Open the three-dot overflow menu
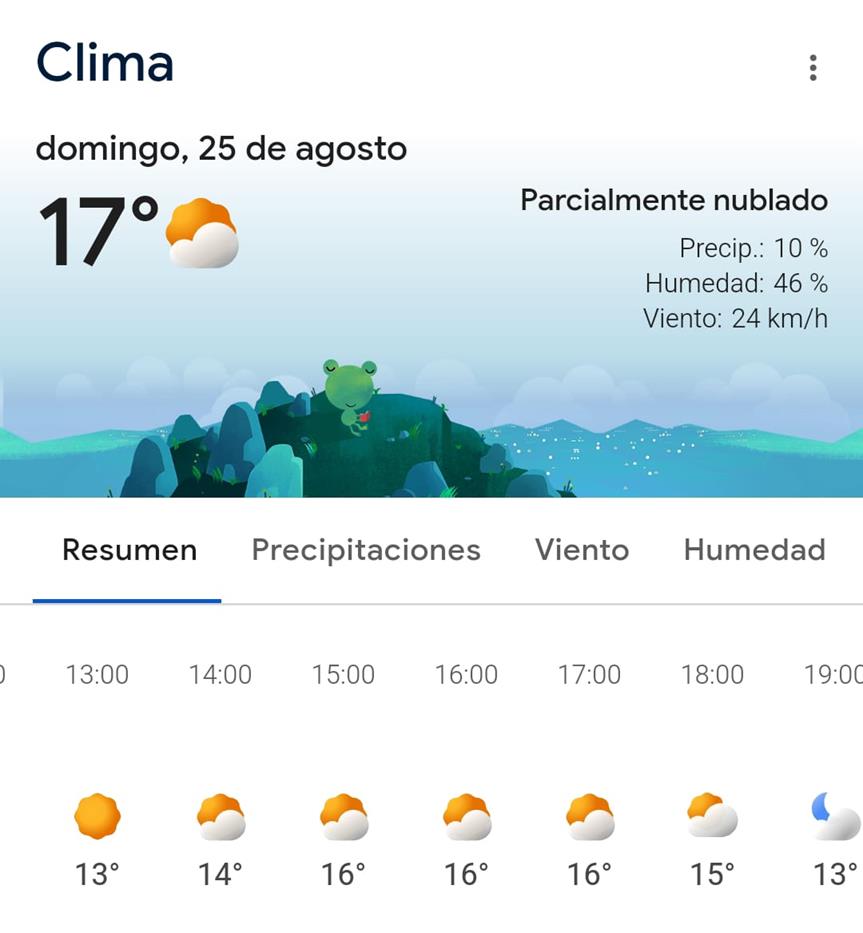 click(x=812, y=68)
